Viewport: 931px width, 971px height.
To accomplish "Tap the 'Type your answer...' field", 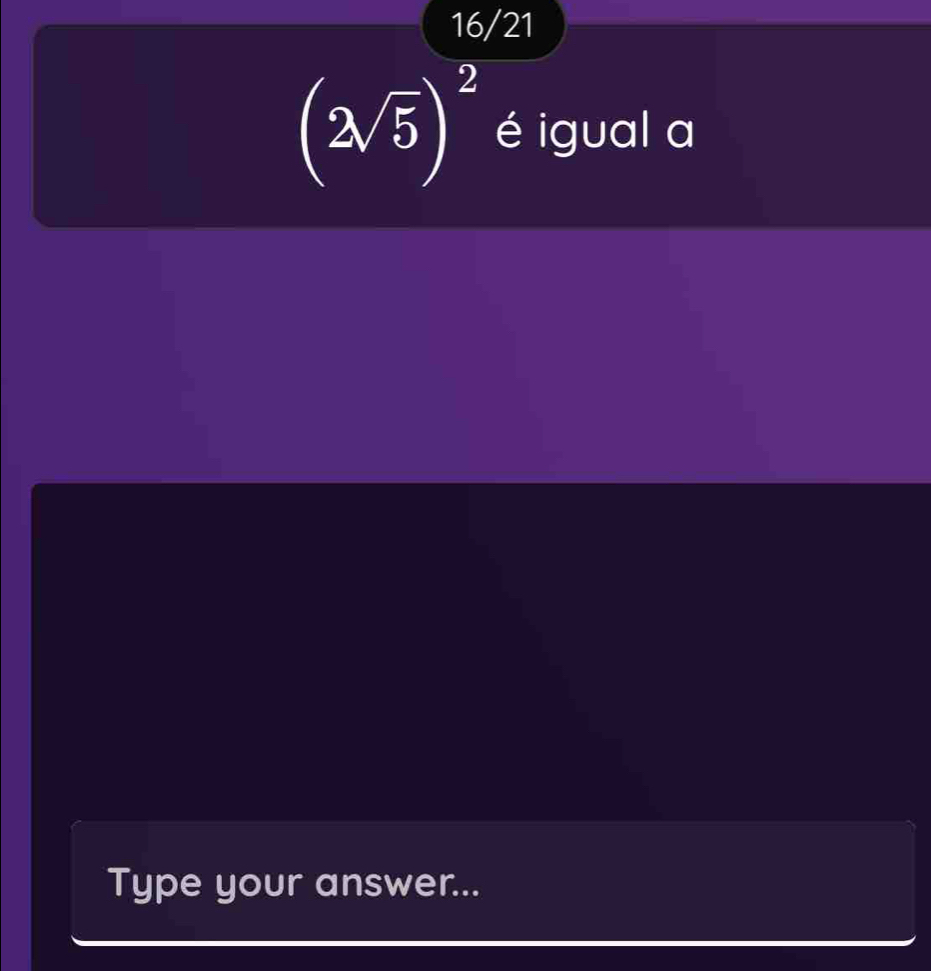I will click(x=492, y=882).
